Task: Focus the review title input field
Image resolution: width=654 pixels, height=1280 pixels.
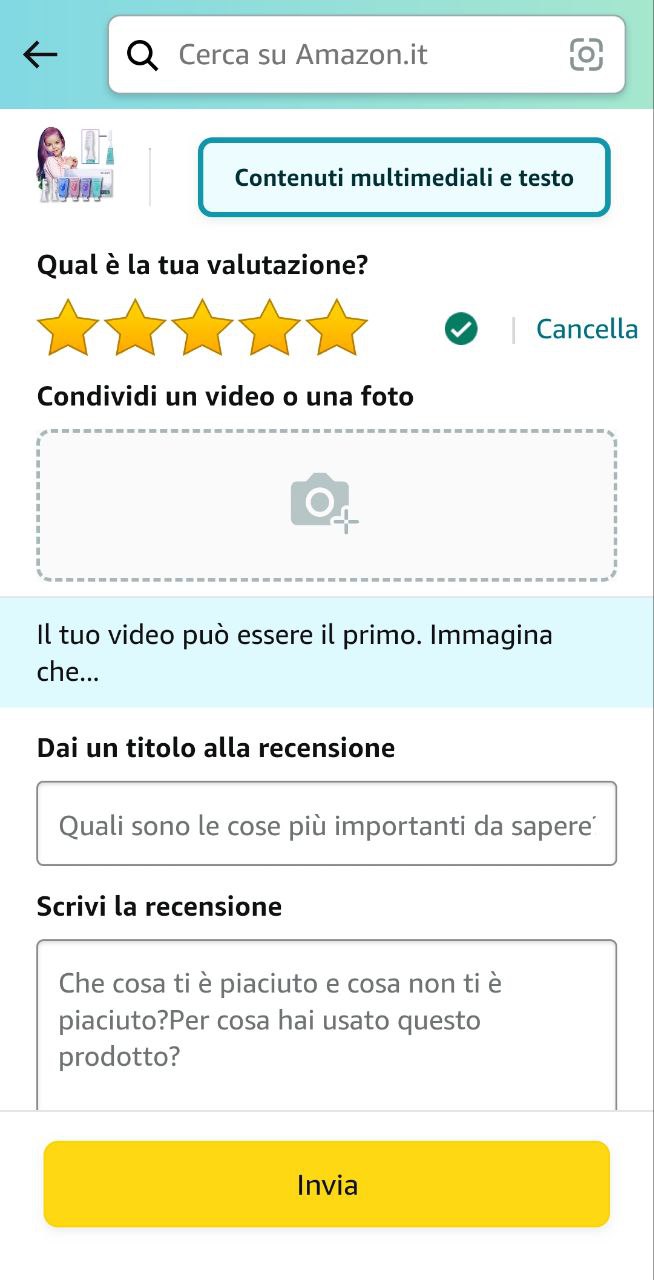Action: pos(326,824)
